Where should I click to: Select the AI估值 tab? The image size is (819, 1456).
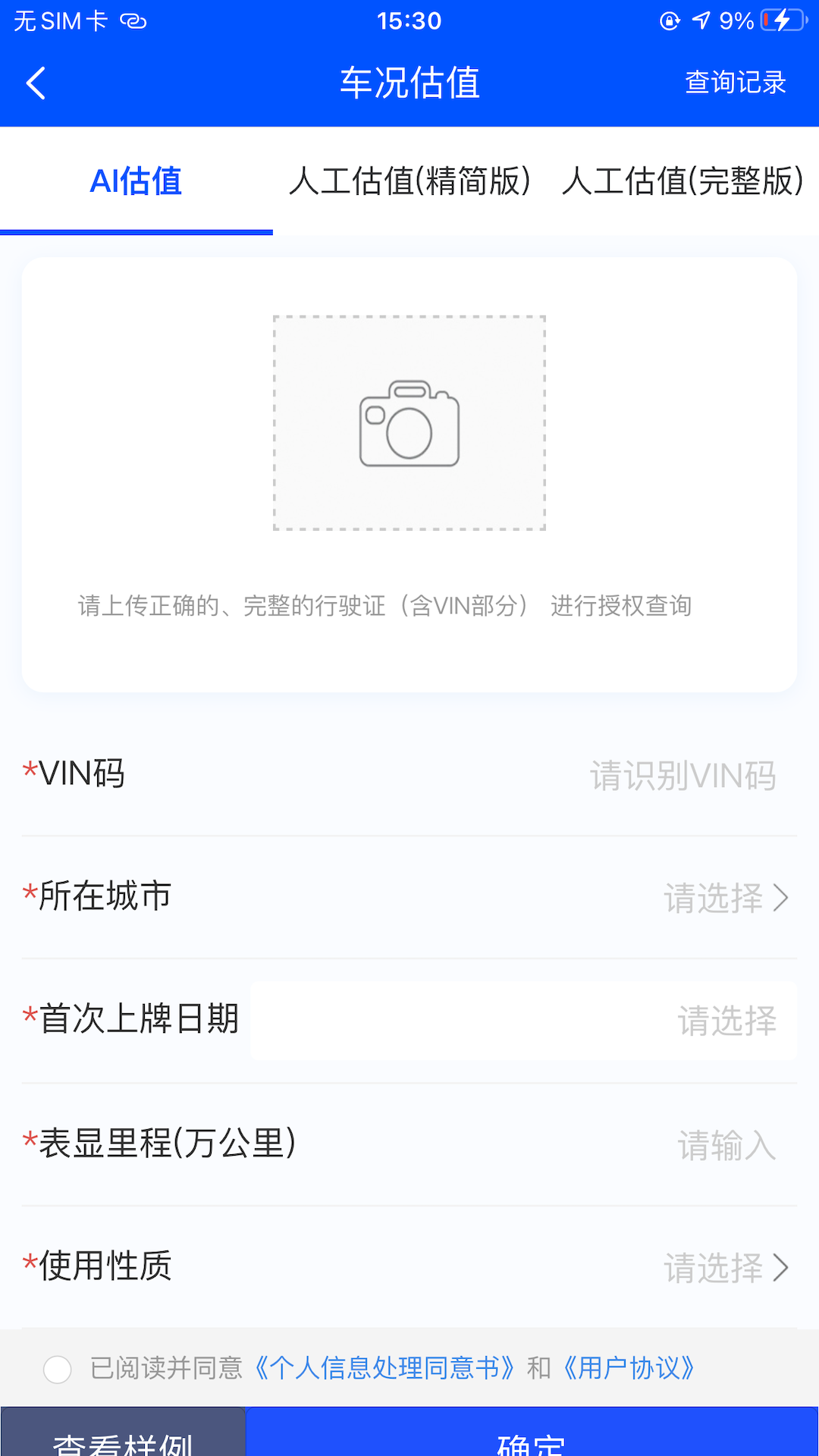click(x=136, y=182)
